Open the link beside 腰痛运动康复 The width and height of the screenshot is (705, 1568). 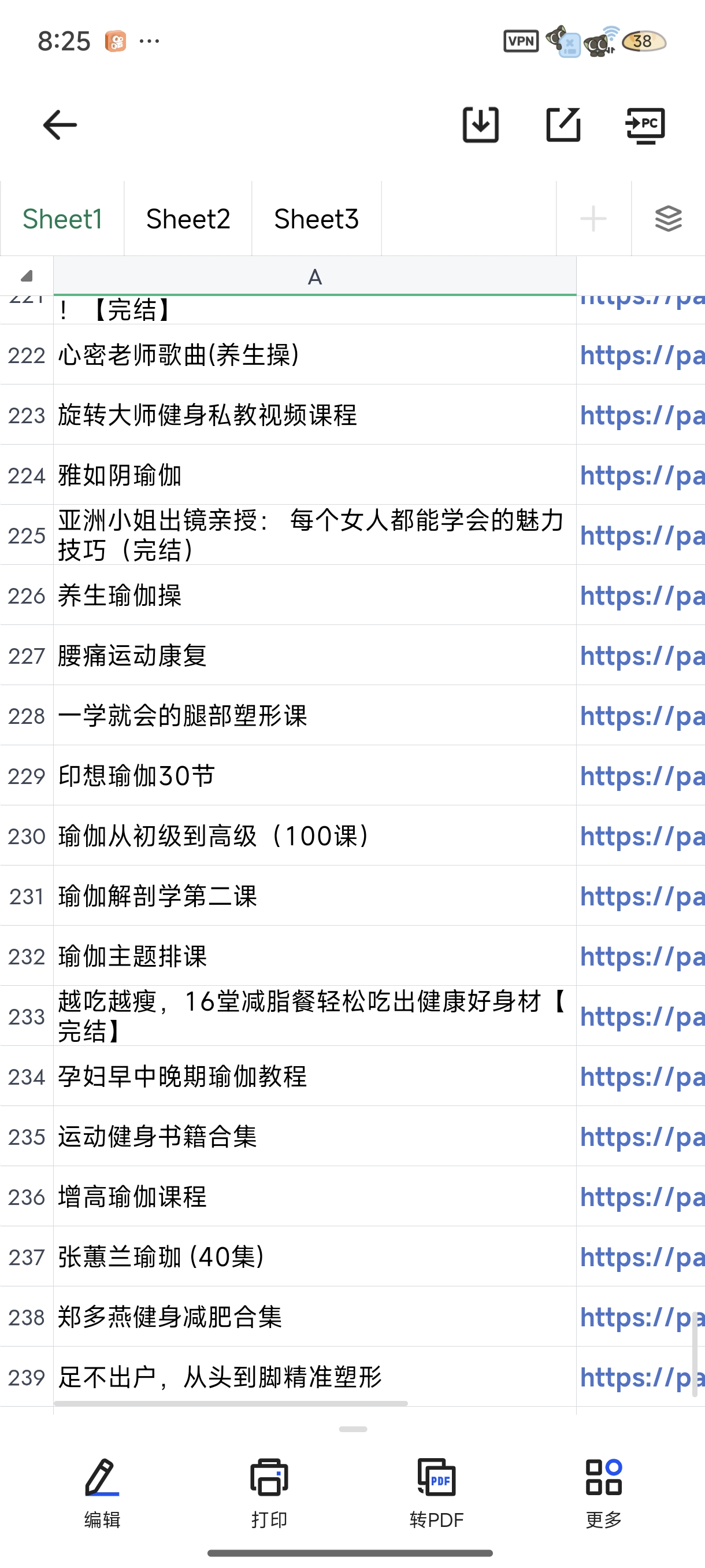tap(641, 656)
